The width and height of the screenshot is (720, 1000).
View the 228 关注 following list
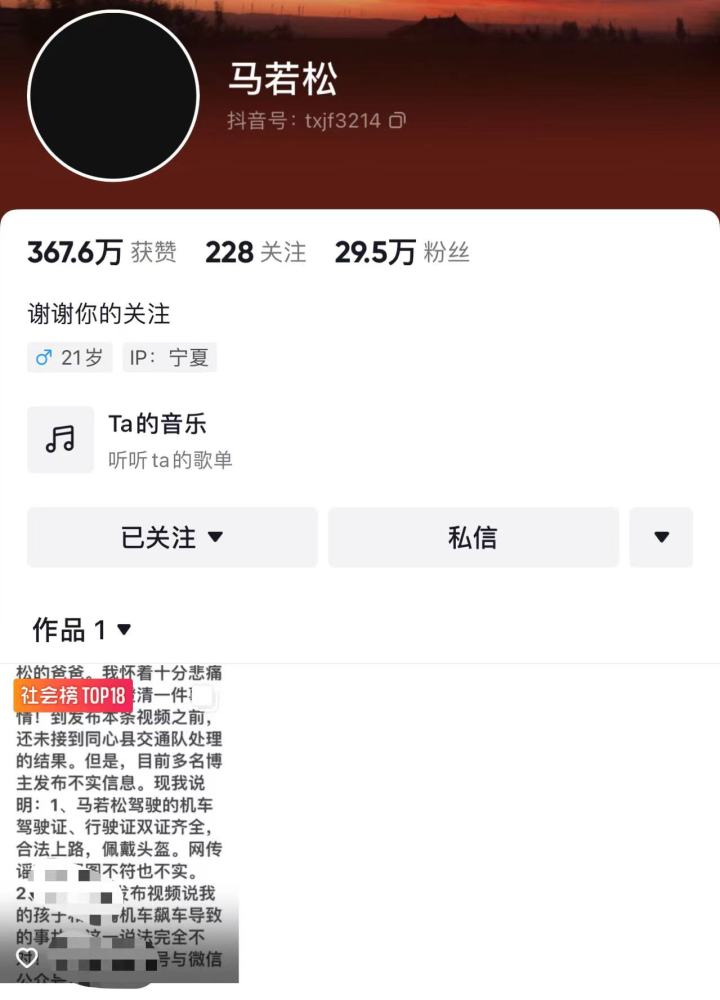tap(255, 253)
